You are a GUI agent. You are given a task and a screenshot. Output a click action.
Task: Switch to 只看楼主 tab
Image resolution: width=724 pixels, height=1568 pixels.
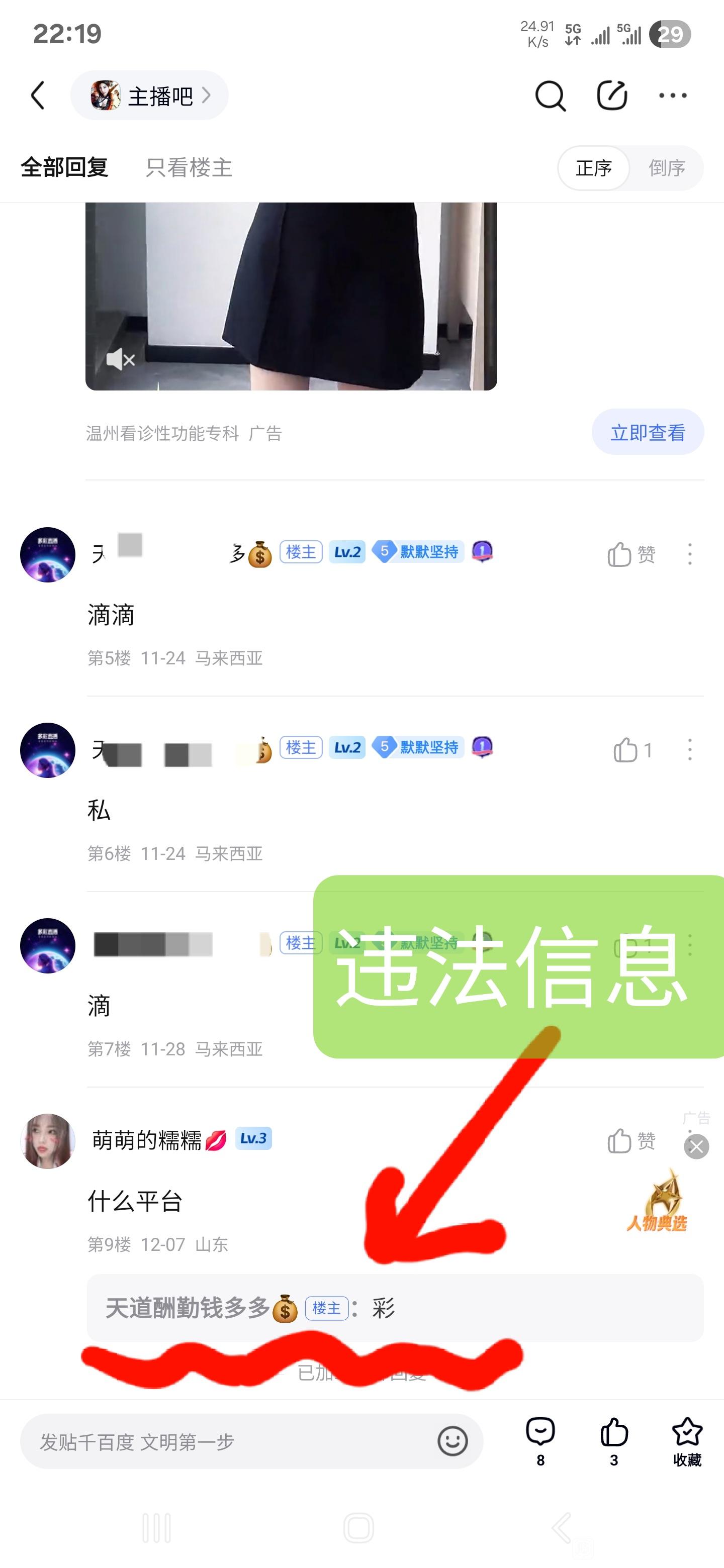coord(189,167)
